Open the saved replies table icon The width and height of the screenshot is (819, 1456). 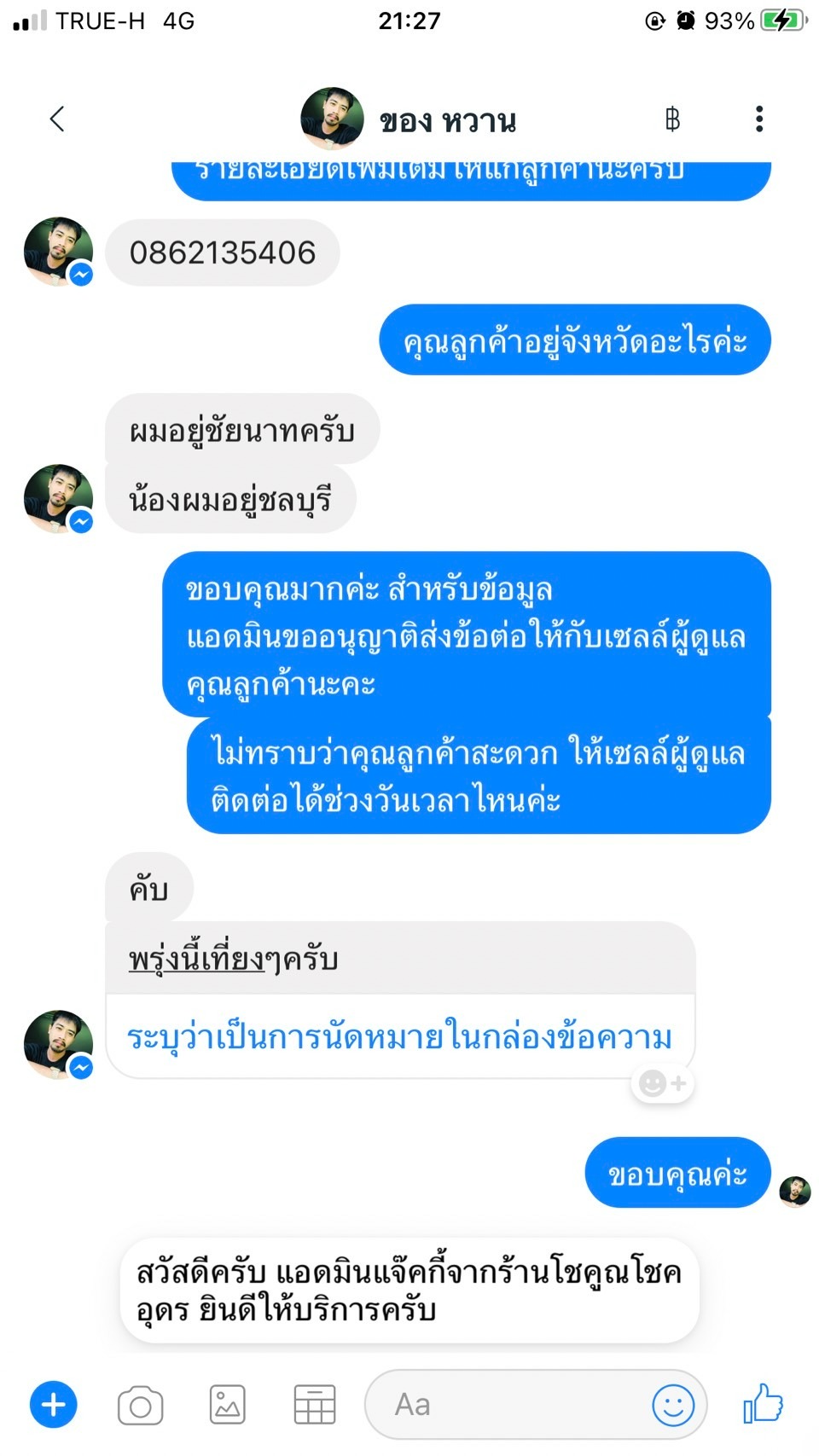coord(315,1405)
